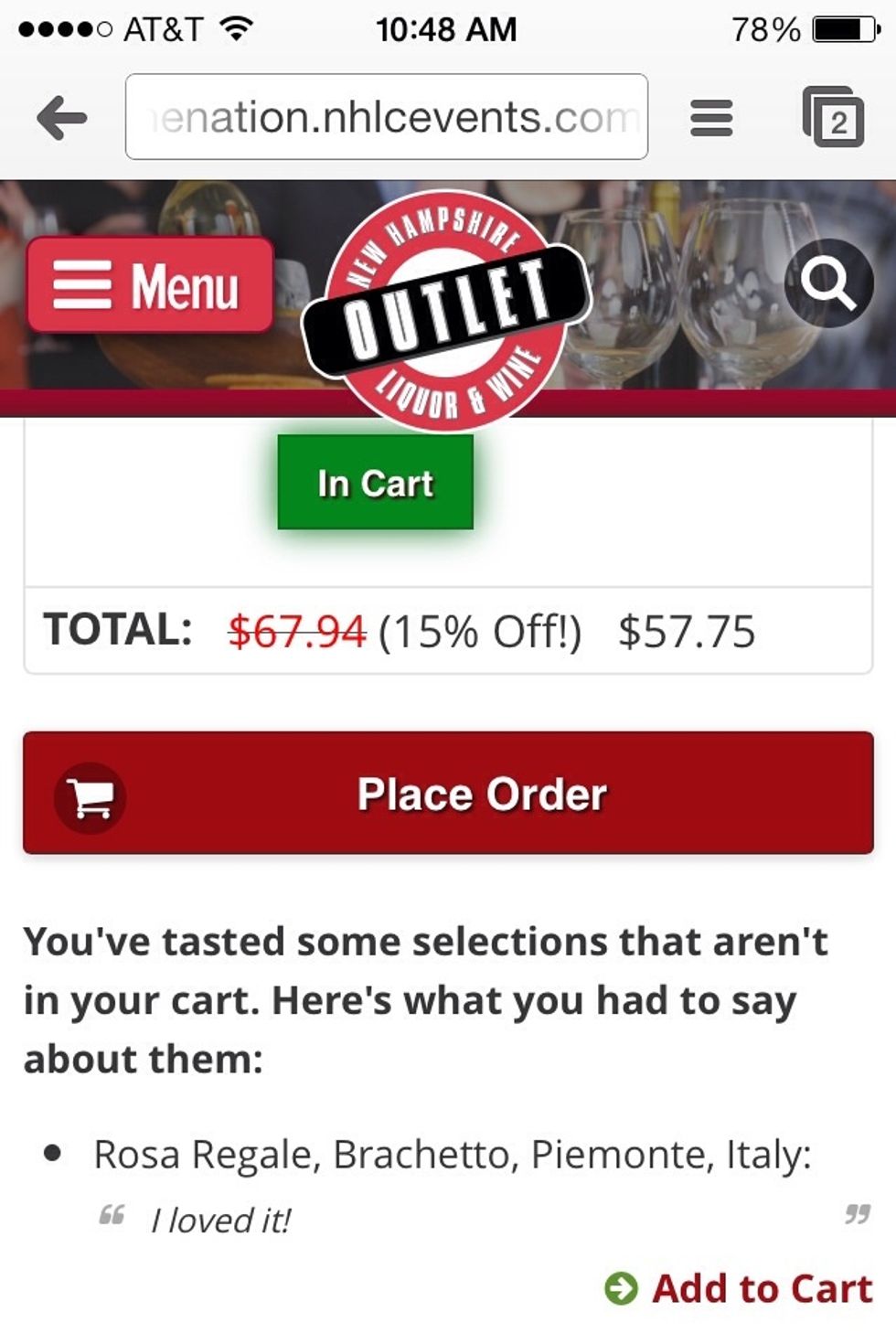Toggle the discounted $57.75 total display
The image size is (896, 1344).
687,629
